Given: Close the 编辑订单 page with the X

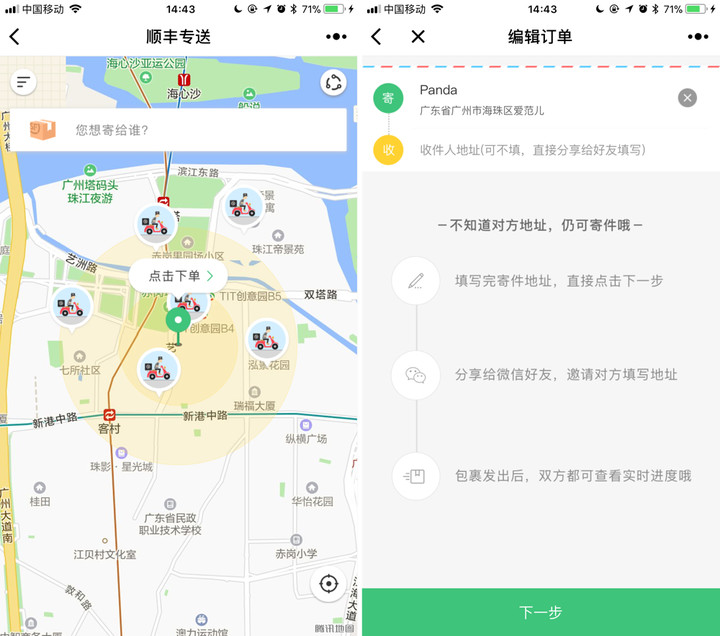Looking at the screenshot, I should click(418, 37).
